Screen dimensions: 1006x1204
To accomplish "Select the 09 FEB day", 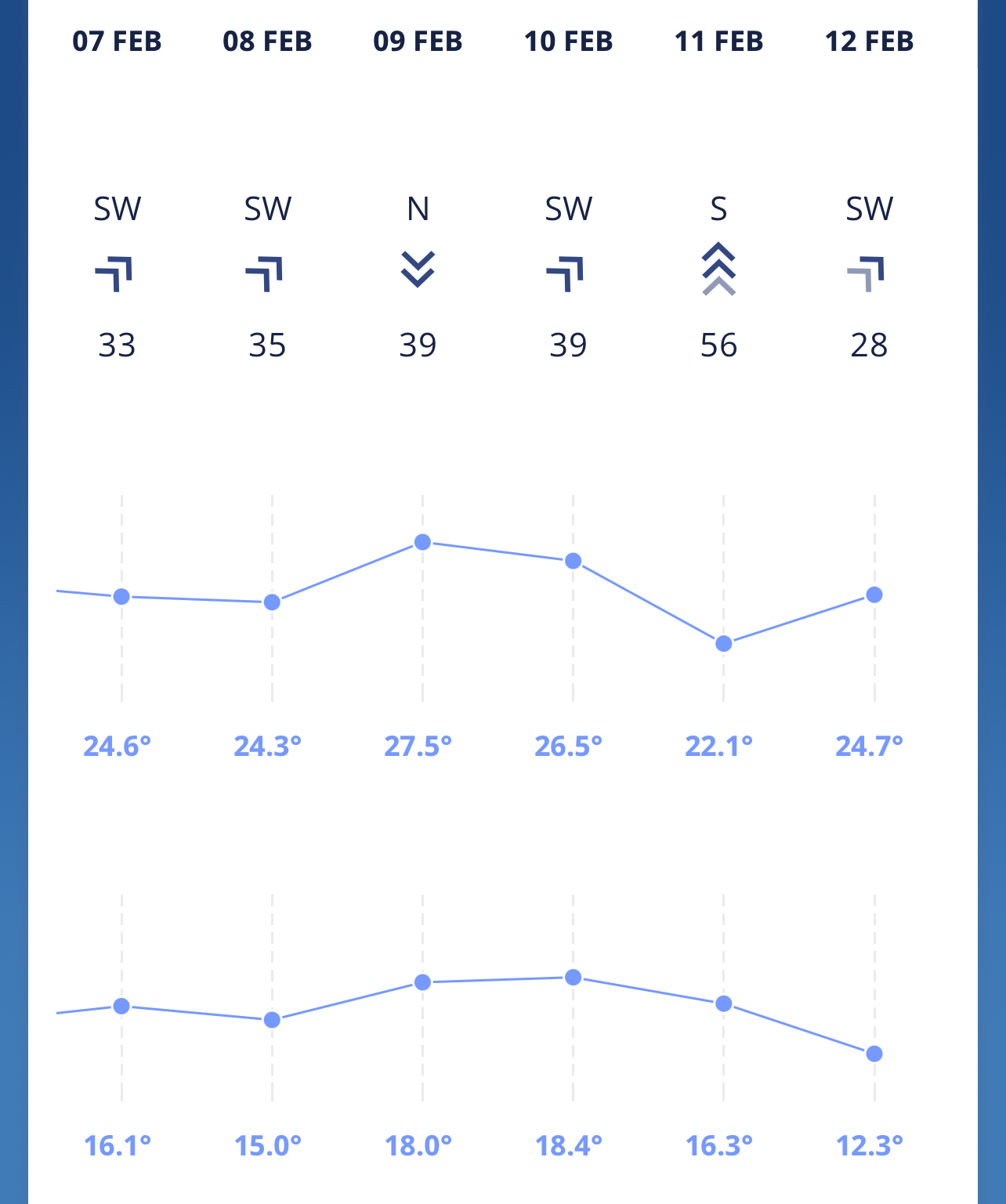I will 418,42.
